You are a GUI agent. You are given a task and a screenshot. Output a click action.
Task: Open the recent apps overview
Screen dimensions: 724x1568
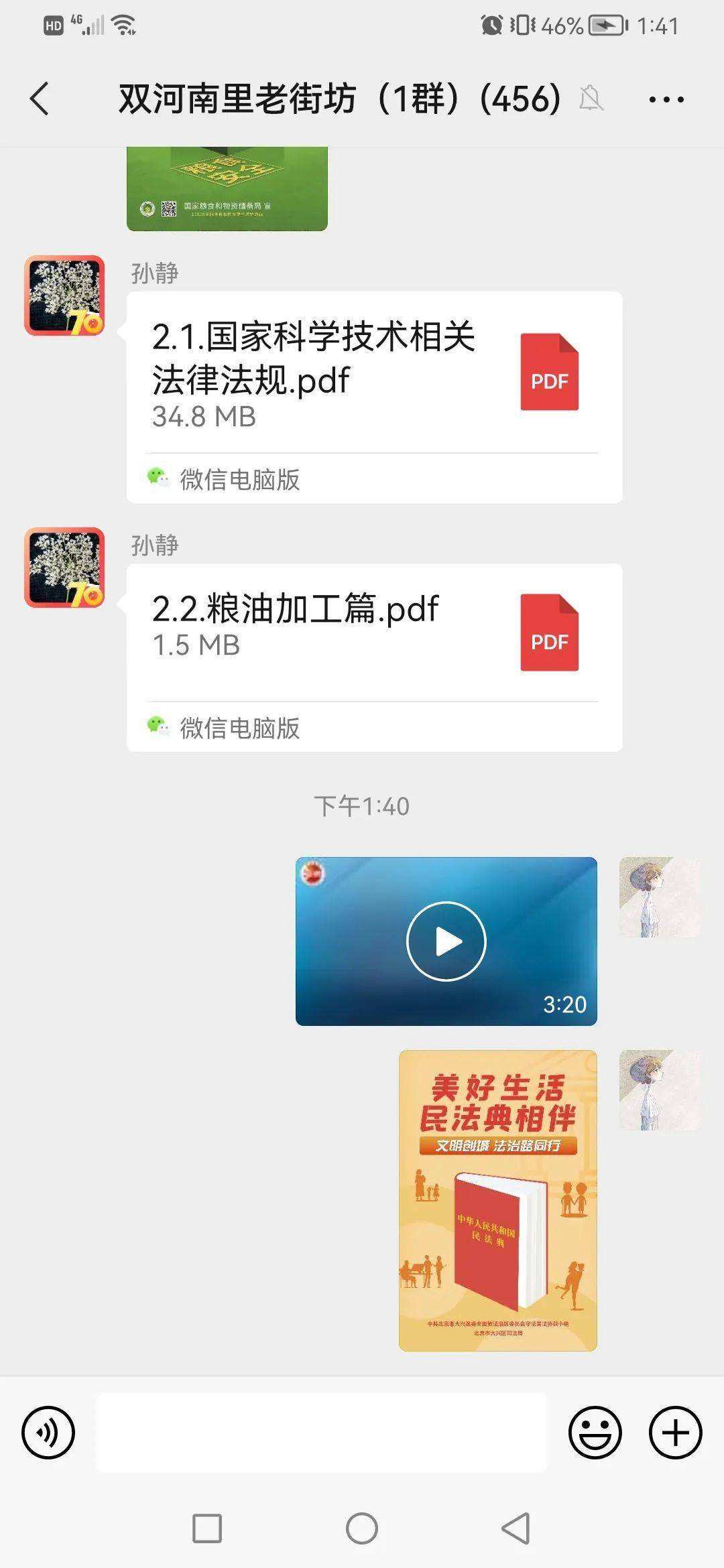pos(207,1530)
